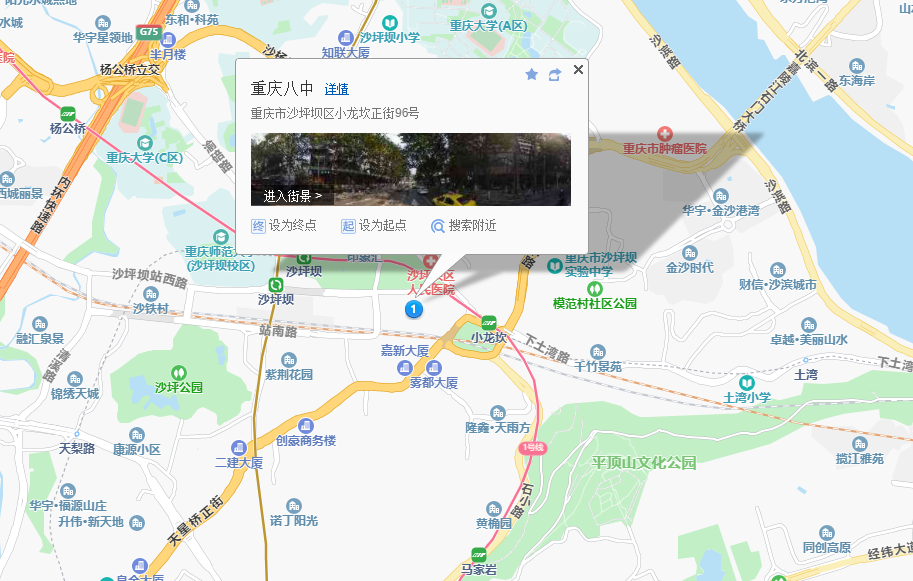Viewport: 913px width, 581px height.
Task: Share the 重庆八中 location
Action: [555, 75]
